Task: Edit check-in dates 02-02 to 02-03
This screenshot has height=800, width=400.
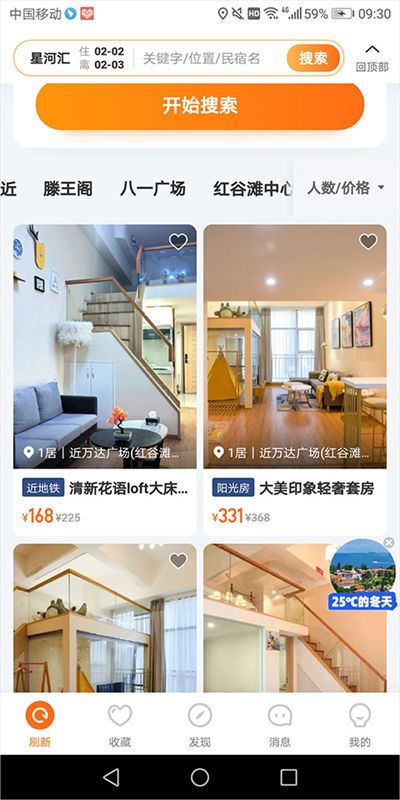Action: click(x=102, y=58)
